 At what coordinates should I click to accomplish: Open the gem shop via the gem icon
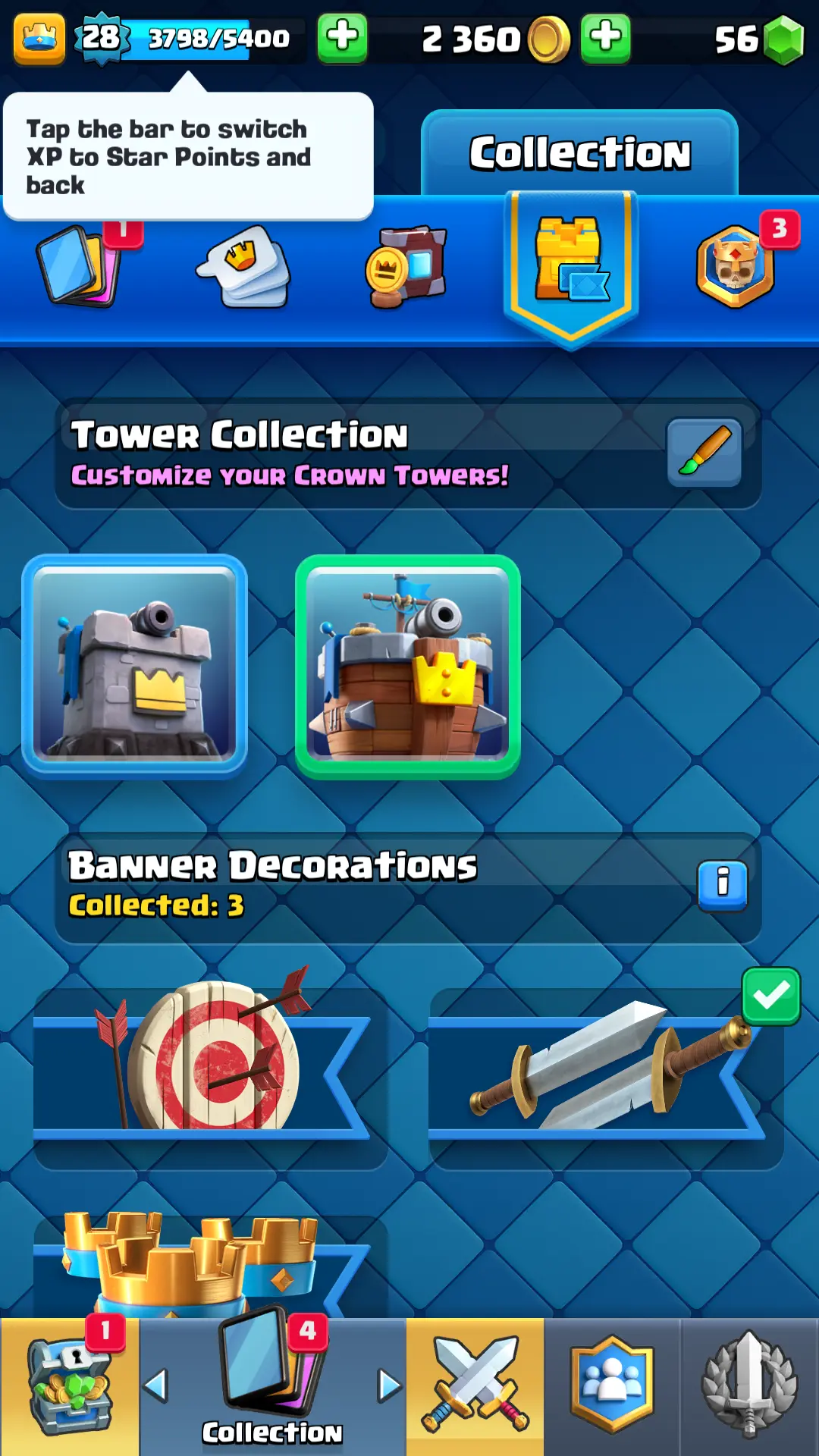pos(783,39)
